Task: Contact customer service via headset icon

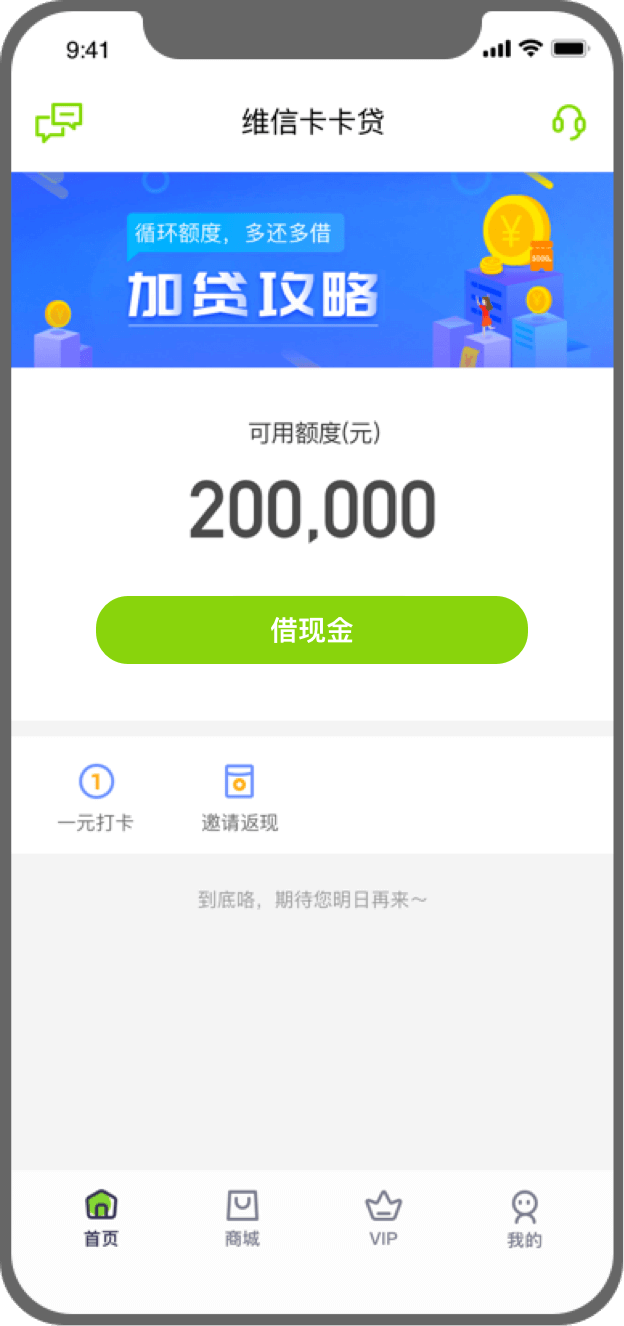Action: point(568,123)
